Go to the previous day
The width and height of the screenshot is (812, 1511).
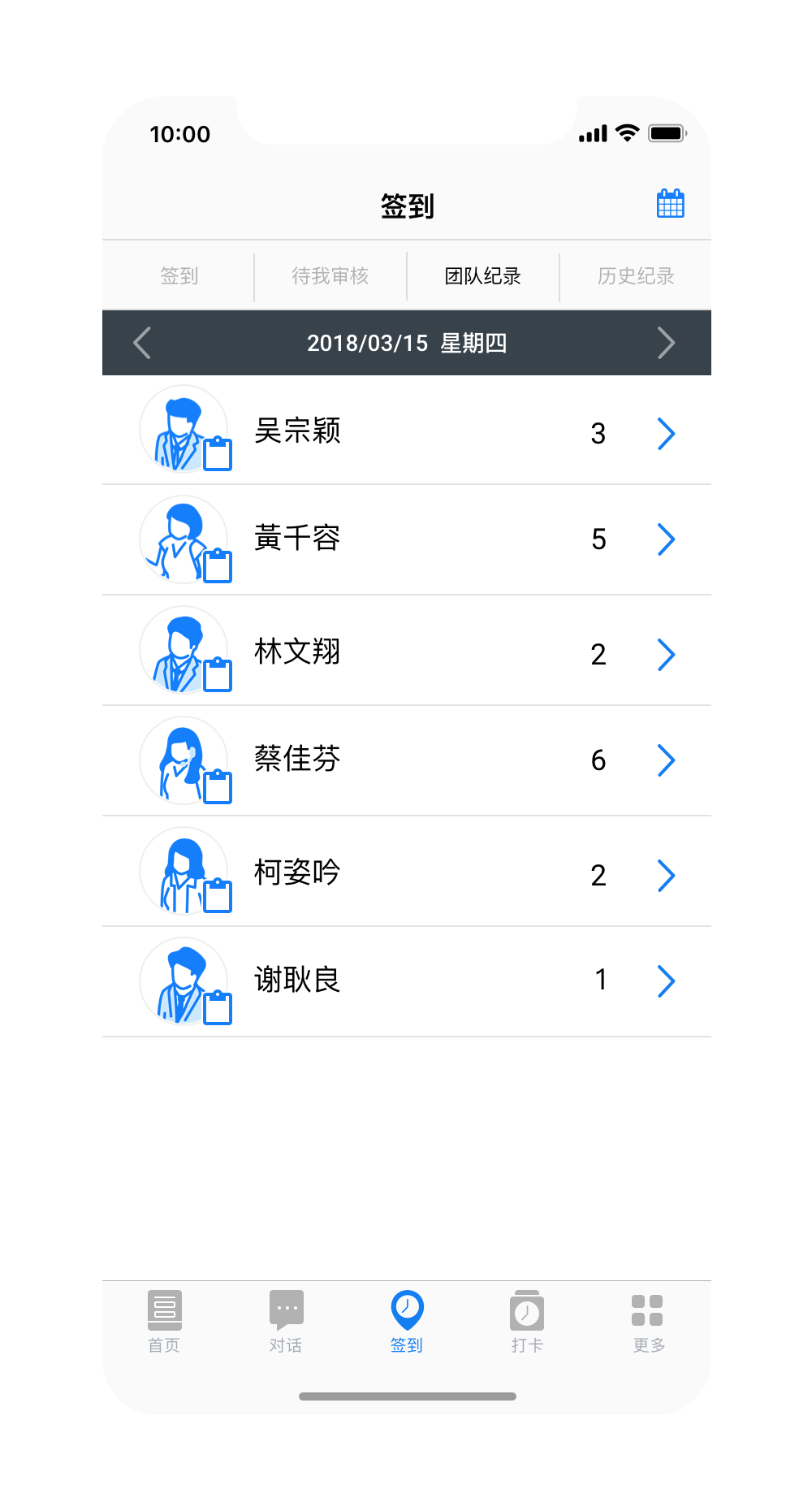pos(142,343)
